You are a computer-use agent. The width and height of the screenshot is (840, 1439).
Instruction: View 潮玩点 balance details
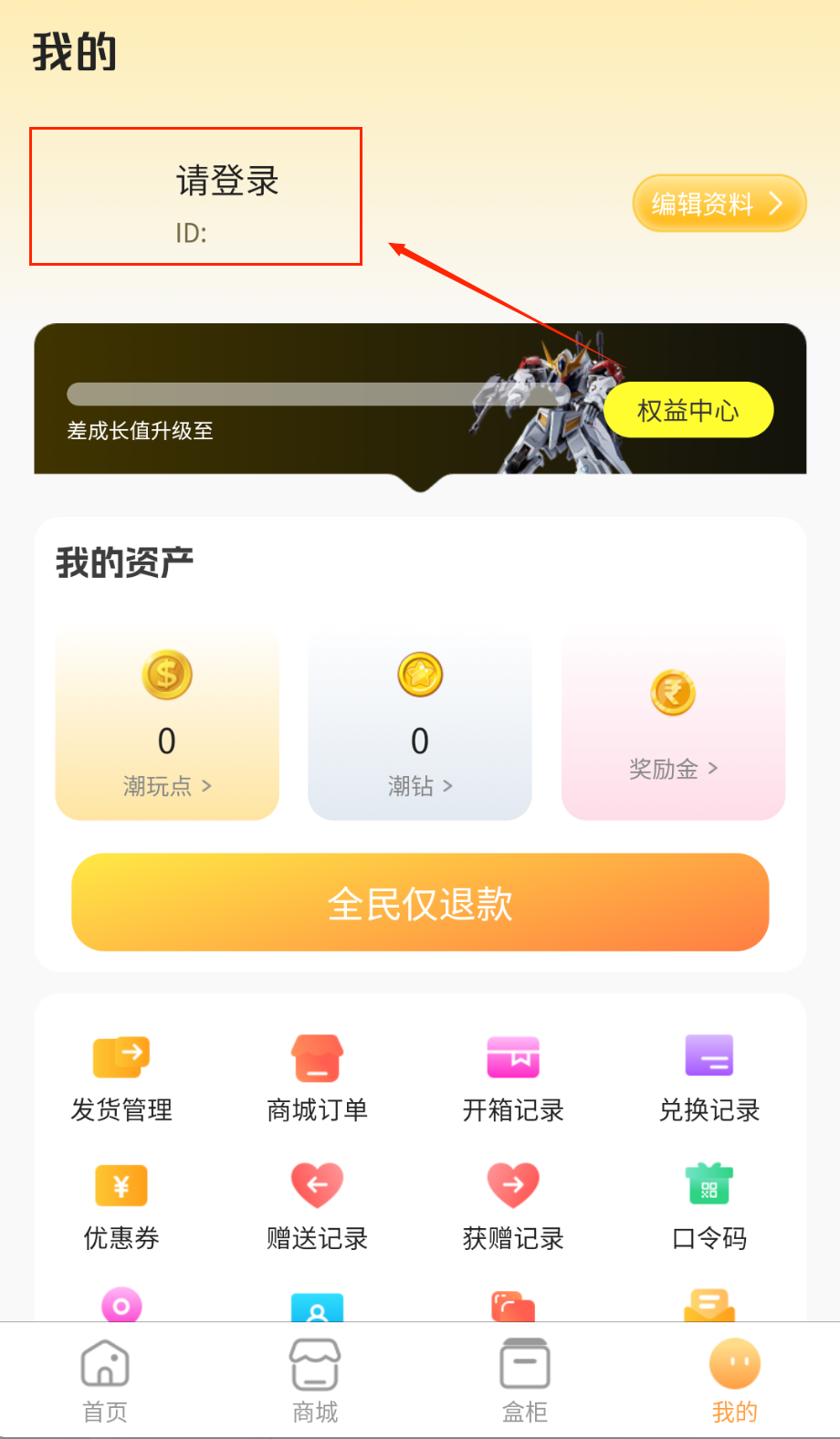pos(167,785)
